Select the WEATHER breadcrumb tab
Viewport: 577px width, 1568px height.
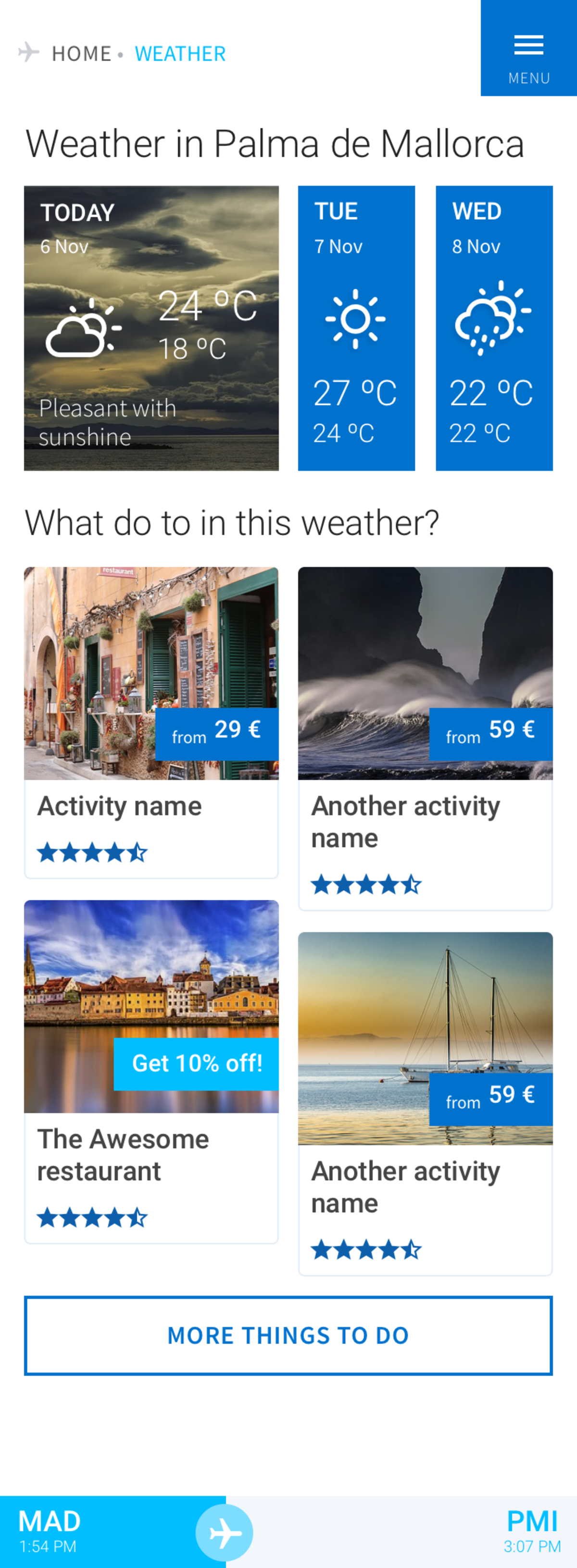click(x=180, y=53)
